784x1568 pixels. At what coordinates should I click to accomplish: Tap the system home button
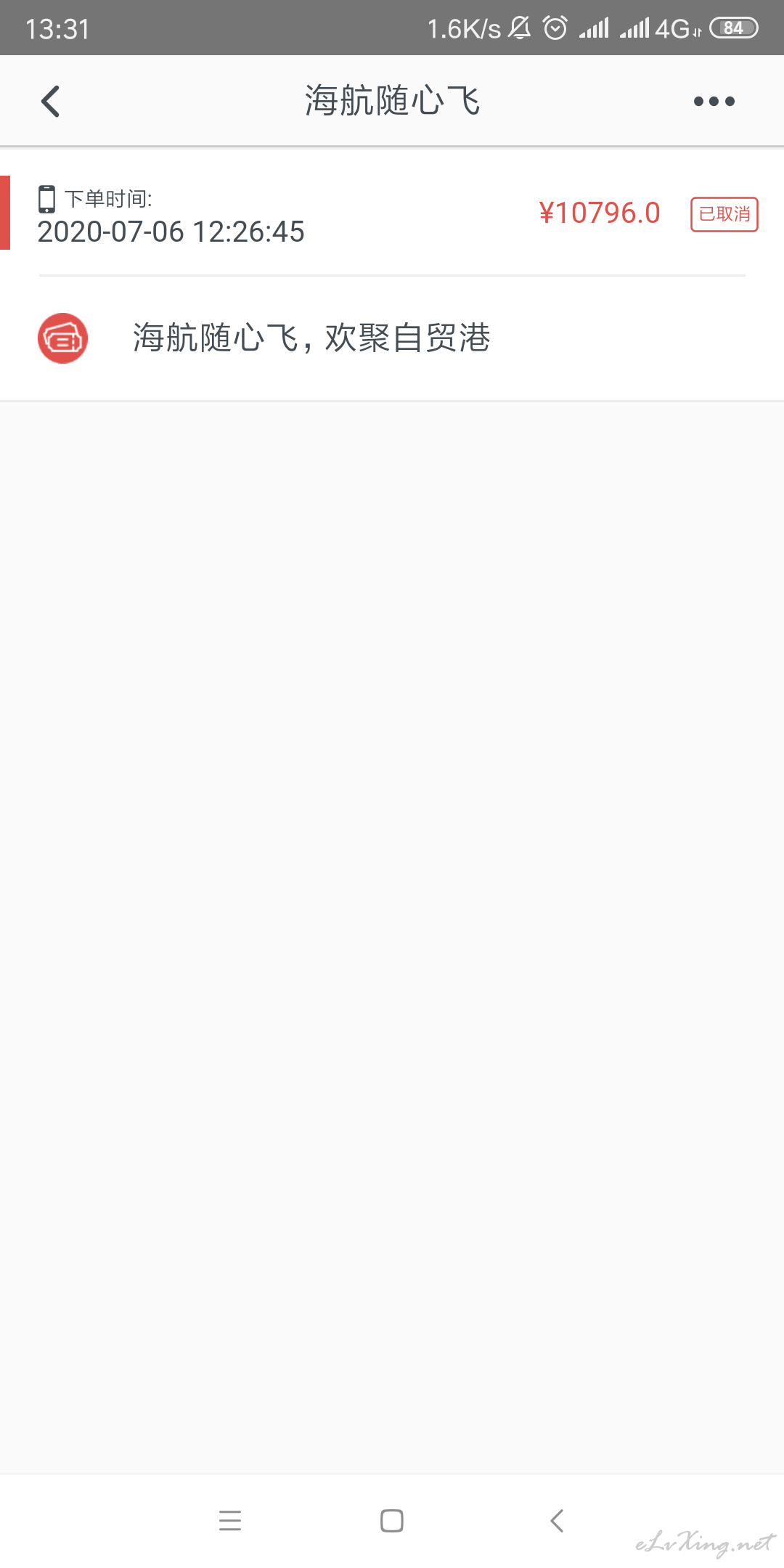click(x=392, y=1521)
